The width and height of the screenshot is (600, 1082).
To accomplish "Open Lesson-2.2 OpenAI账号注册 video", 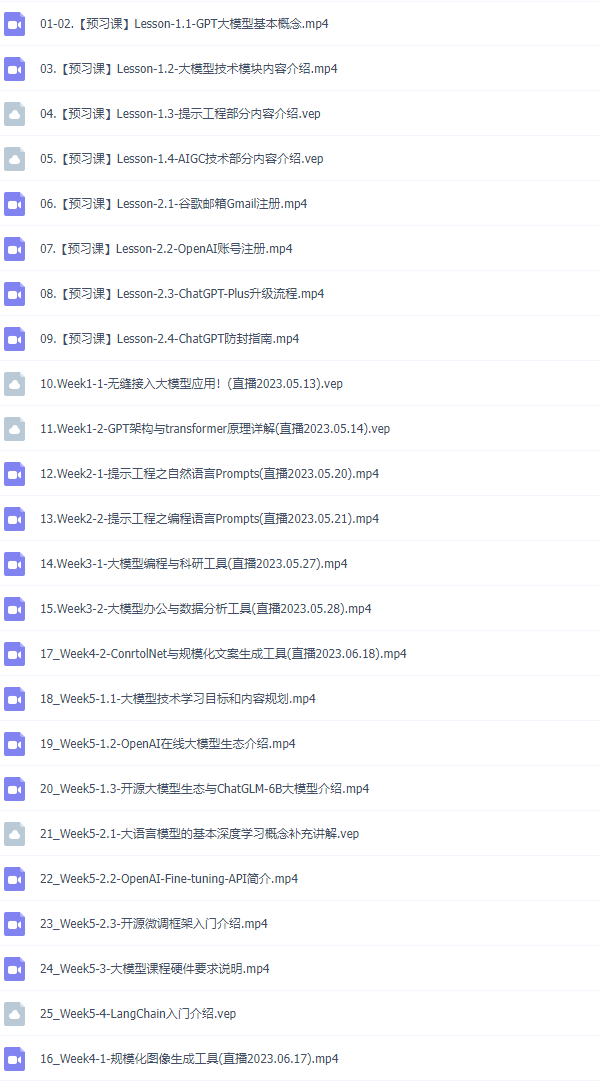I will [x=166, y=249].
